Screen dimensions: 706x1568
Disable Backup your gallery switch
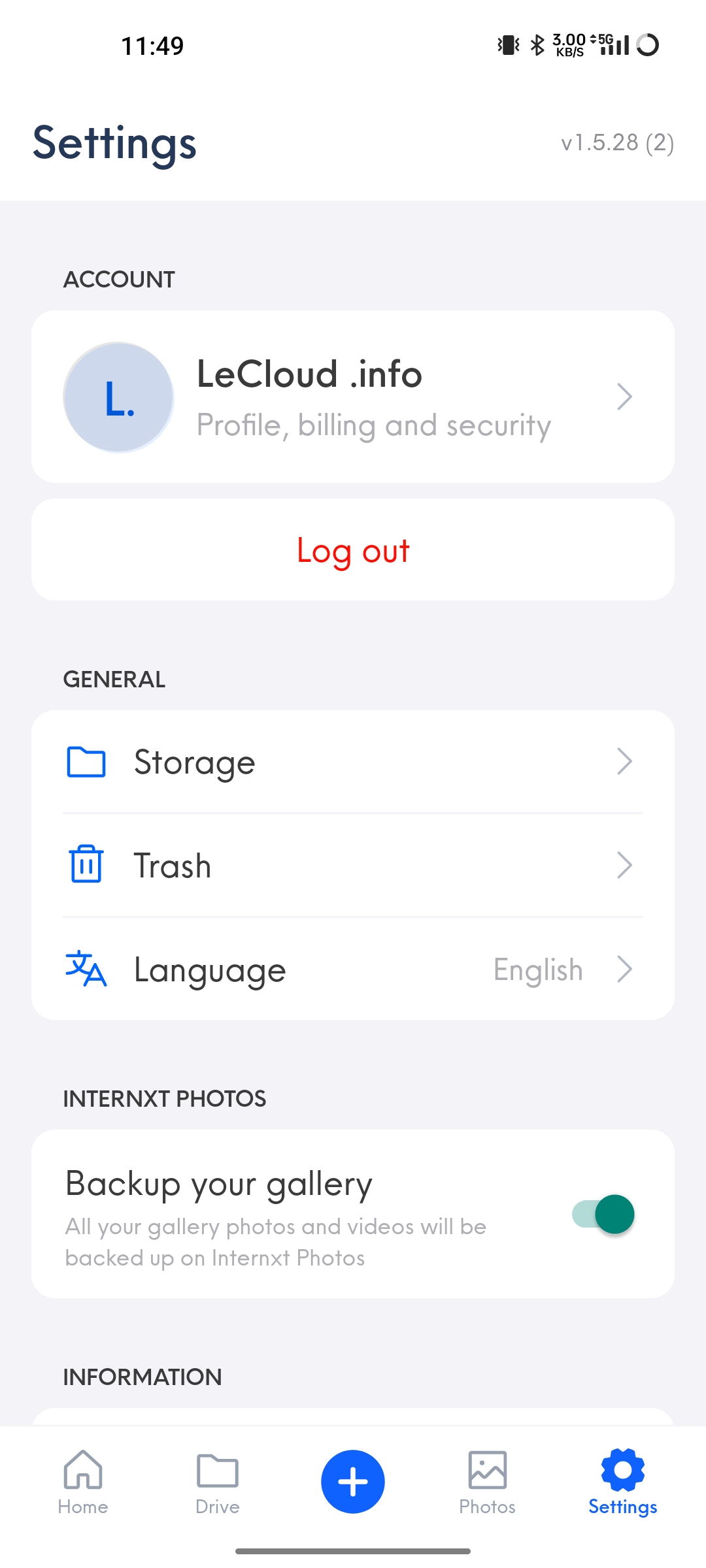coord(603,1215)
